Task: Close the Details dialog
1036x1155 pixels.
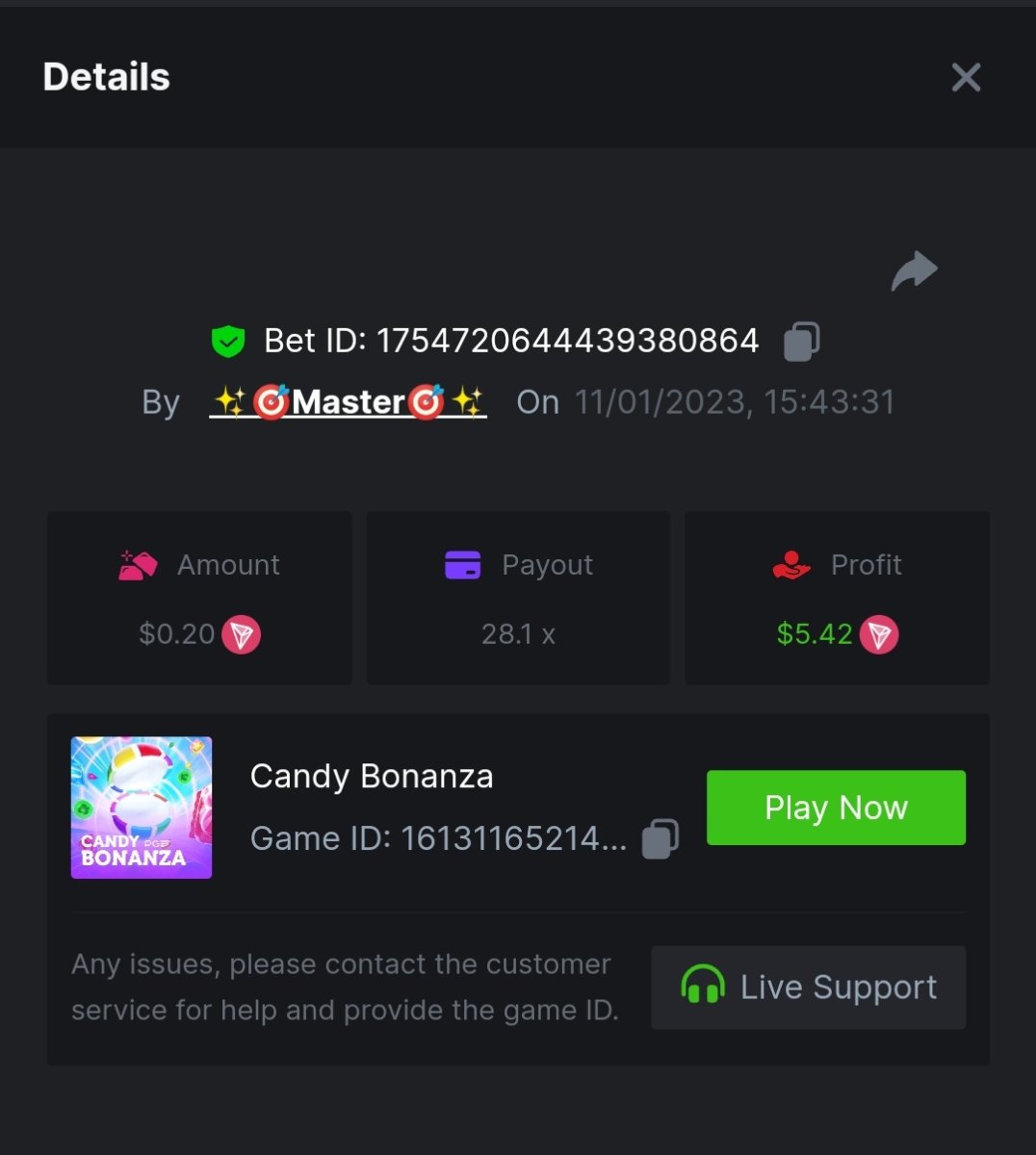Action: [x=966, y=77]
